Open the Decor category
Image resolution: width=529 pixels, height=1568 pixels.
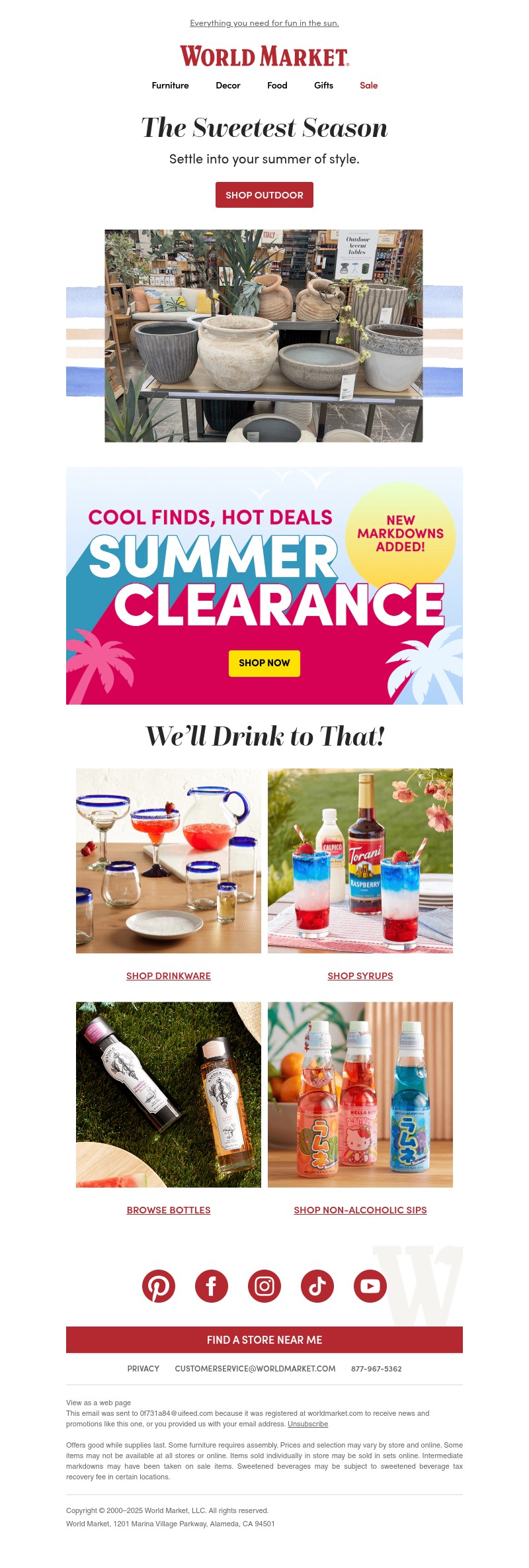coord(227,85)
